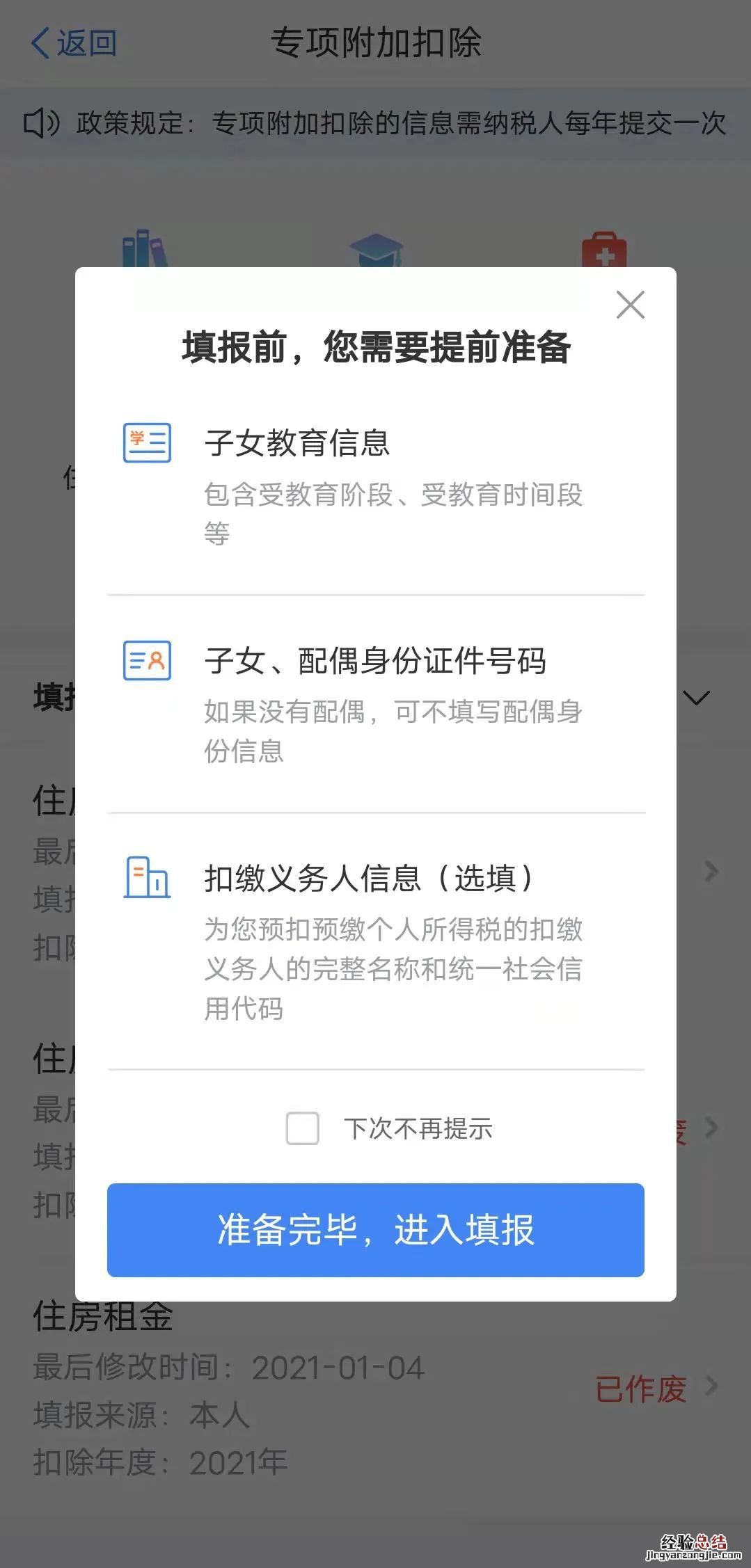Close the preparation dialog with the X
The image size is (751, 1568).
(630, 305)
